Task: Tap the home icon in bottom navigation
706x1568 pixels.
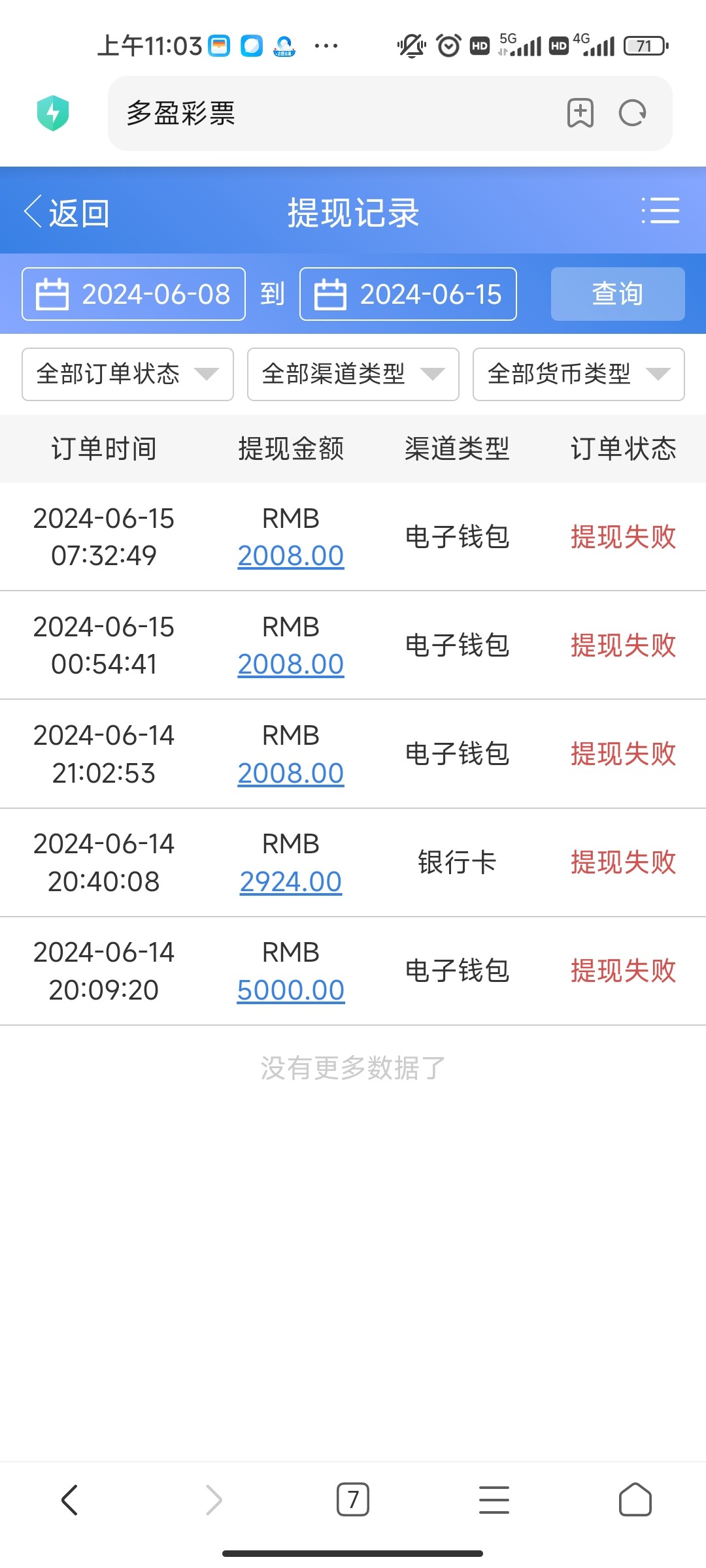Action: pyautogui.click(x=635, y=1499)
